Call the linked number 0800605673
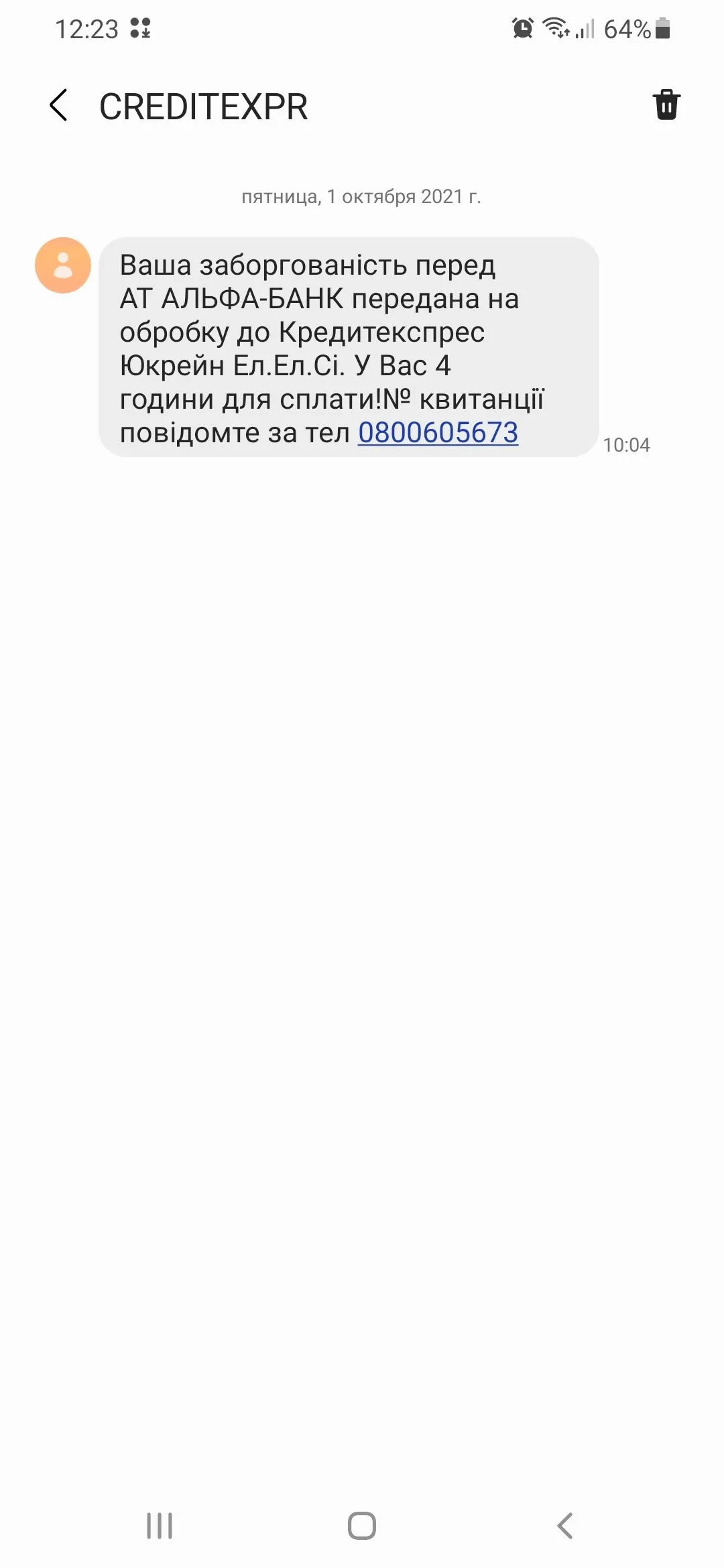Screen dimensions: 724x1568 (x=438, y=433)
